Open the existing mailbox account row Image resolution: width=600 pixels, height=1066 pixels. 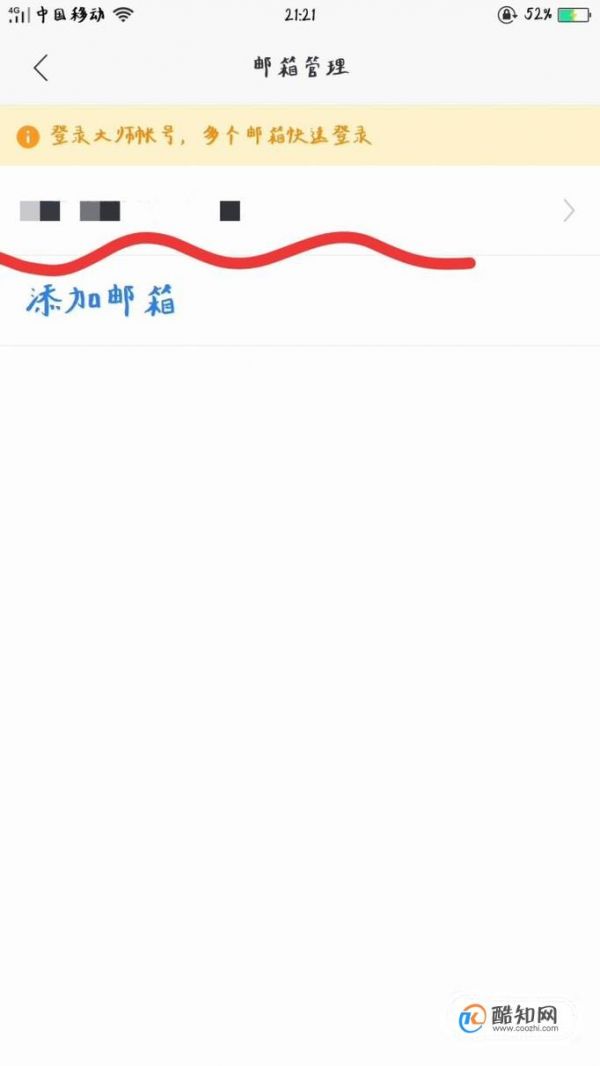pos(300,211)
